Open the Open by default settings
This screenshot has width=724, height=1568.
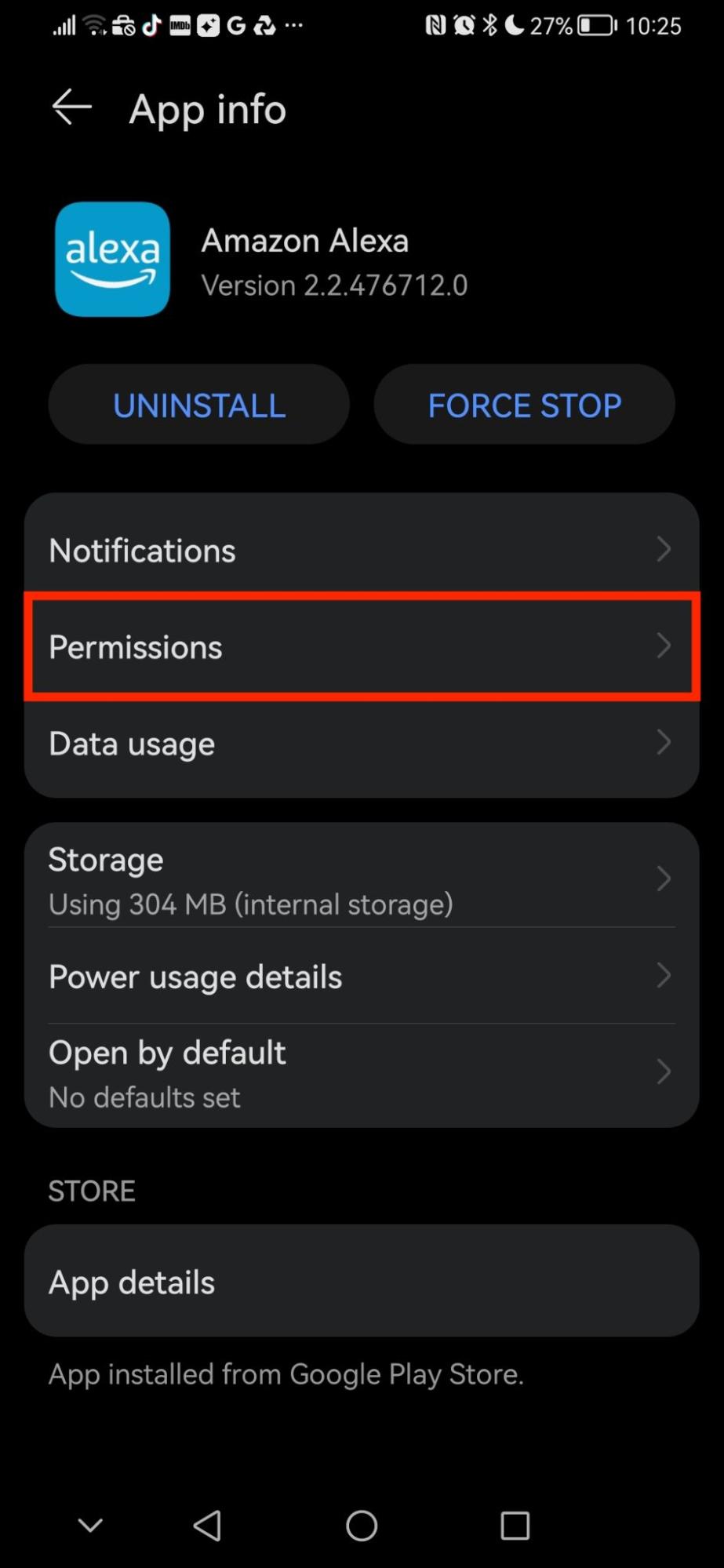pos(362,1073)
